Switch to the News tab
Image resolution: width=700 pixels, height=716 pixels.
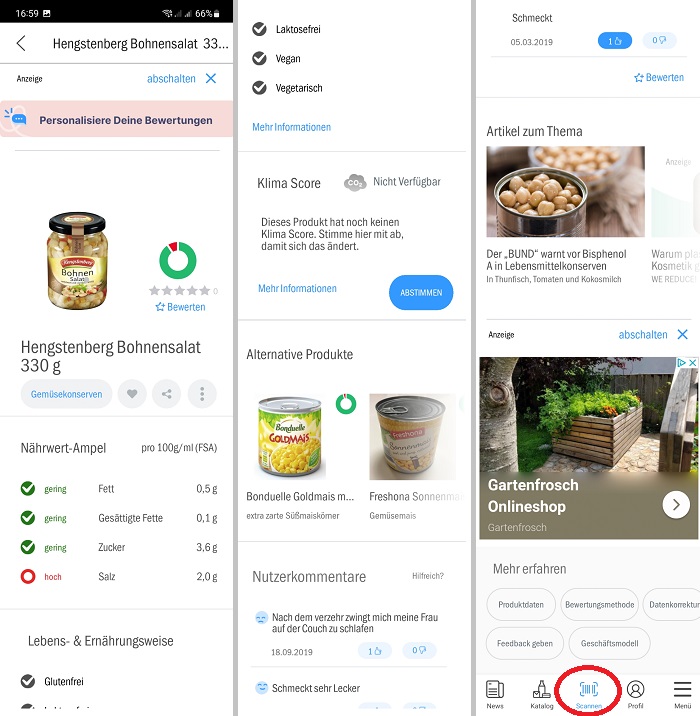495,692
